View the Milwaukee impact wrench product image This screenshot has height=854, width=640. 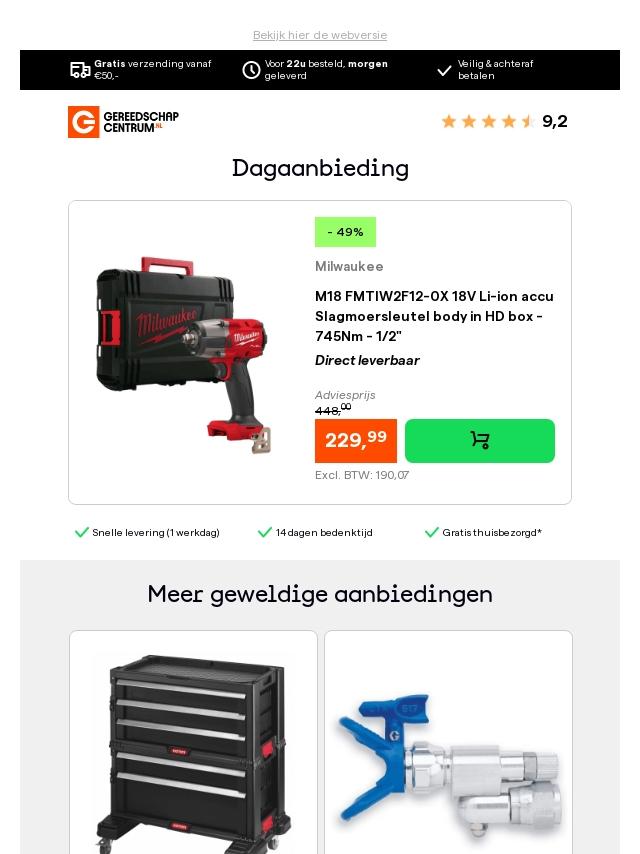[x=185, y=354]
